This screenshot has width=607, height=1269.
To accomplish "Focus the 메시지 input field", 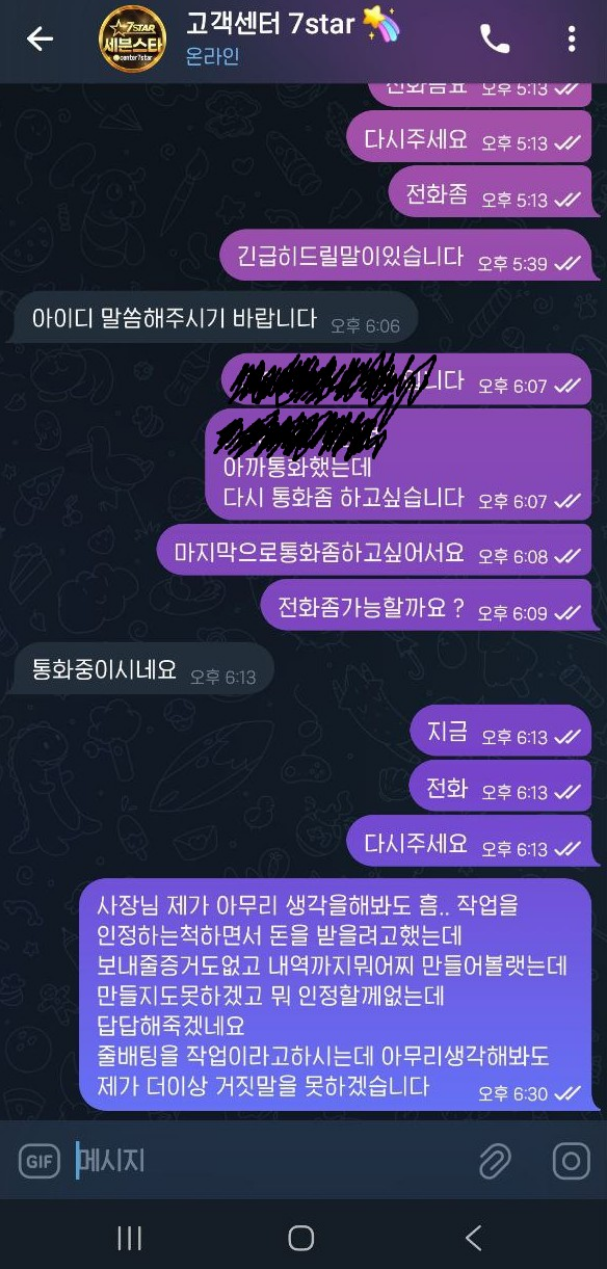I will (270, 1161).
